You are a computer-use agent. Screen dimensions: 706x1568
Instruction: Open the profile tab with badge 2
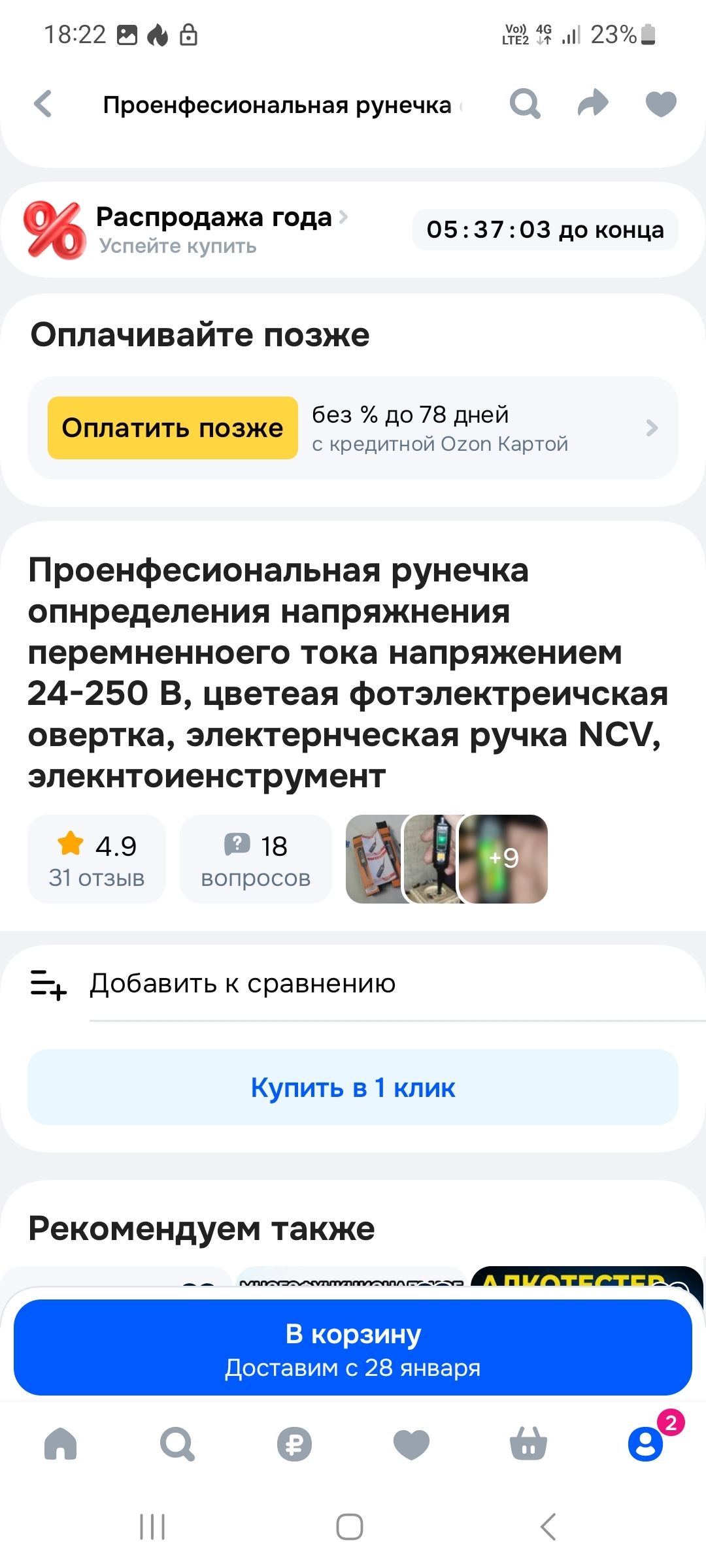coord(646,1444)
